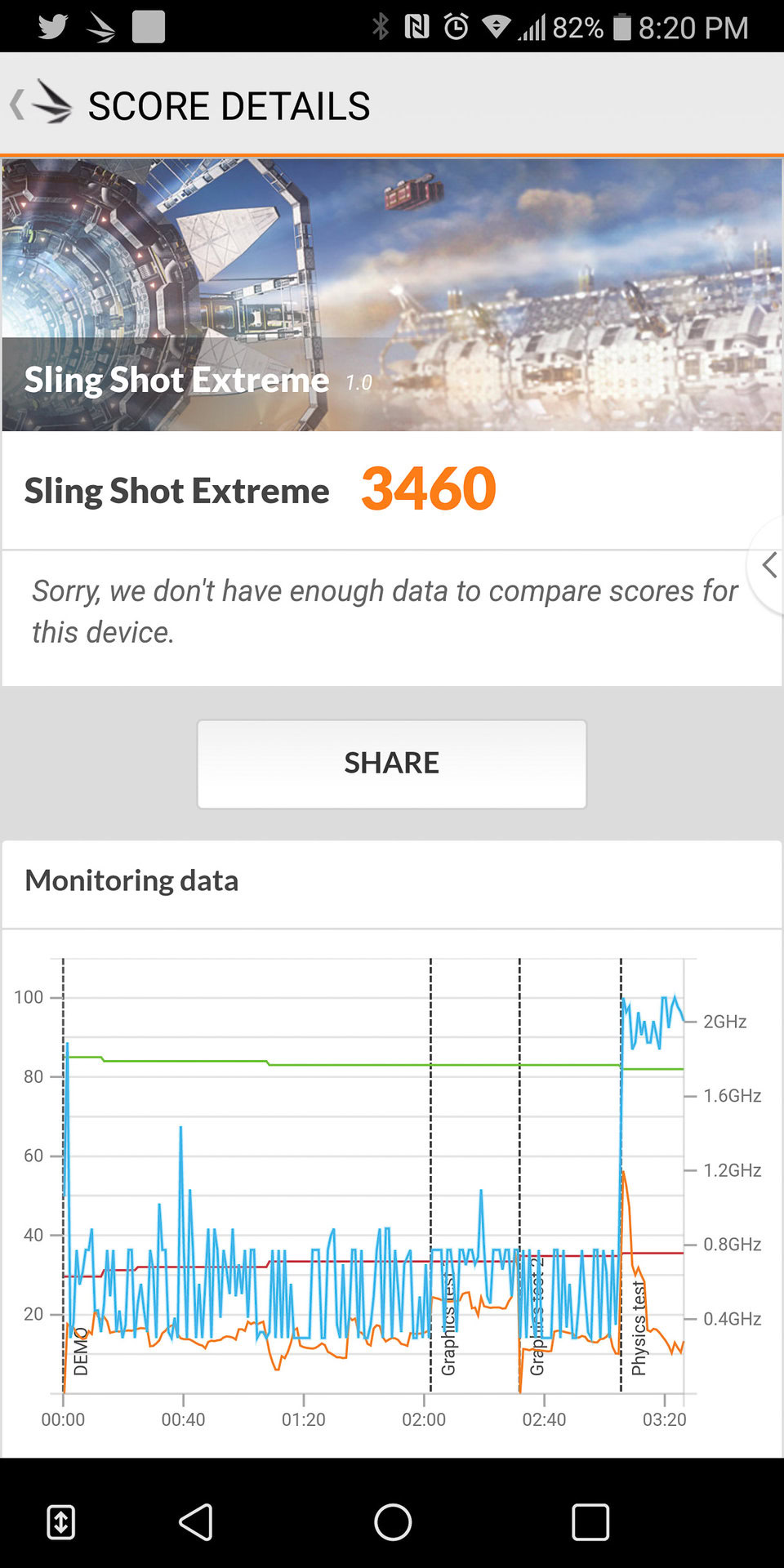This screenshot has width=784, height=1568.
Task: Go back from Score Details
Action: 39,105
